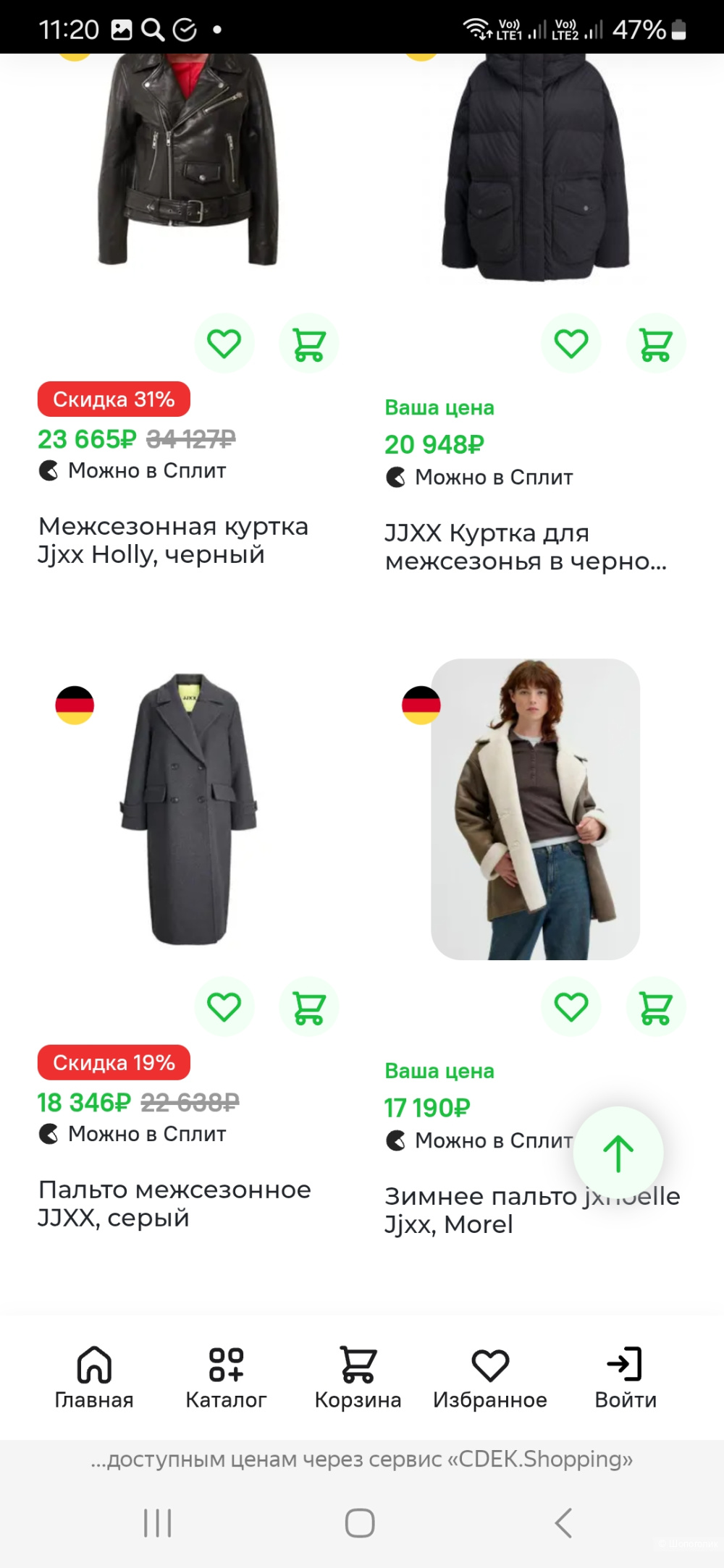Tap Можно в Сплит under 20 948₽

pyautogui.click(x=479, y=476)
